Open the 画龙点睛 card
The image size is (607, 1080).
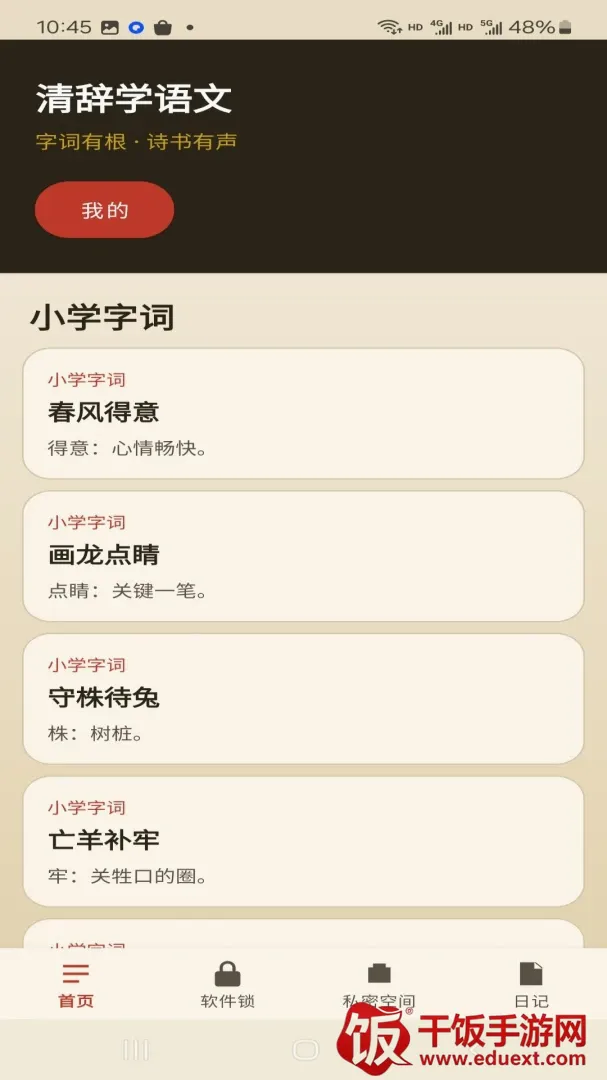click(x=303, y=556)
